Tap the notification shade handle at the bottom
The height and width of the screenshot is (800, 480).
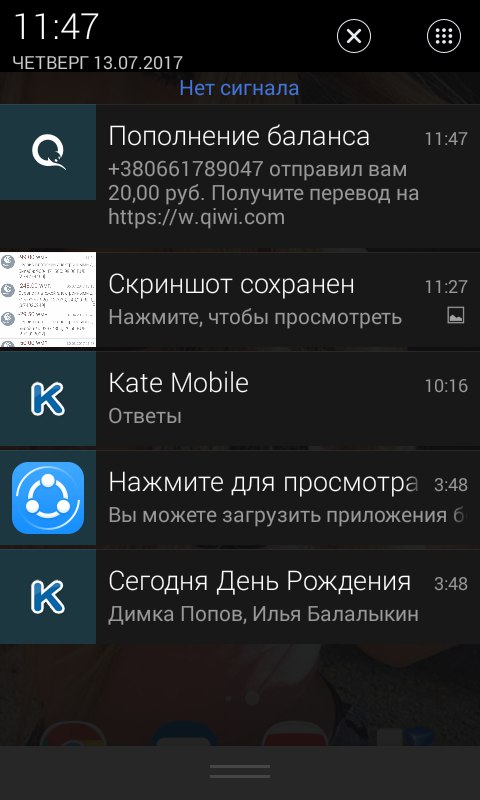pos(240,771)
